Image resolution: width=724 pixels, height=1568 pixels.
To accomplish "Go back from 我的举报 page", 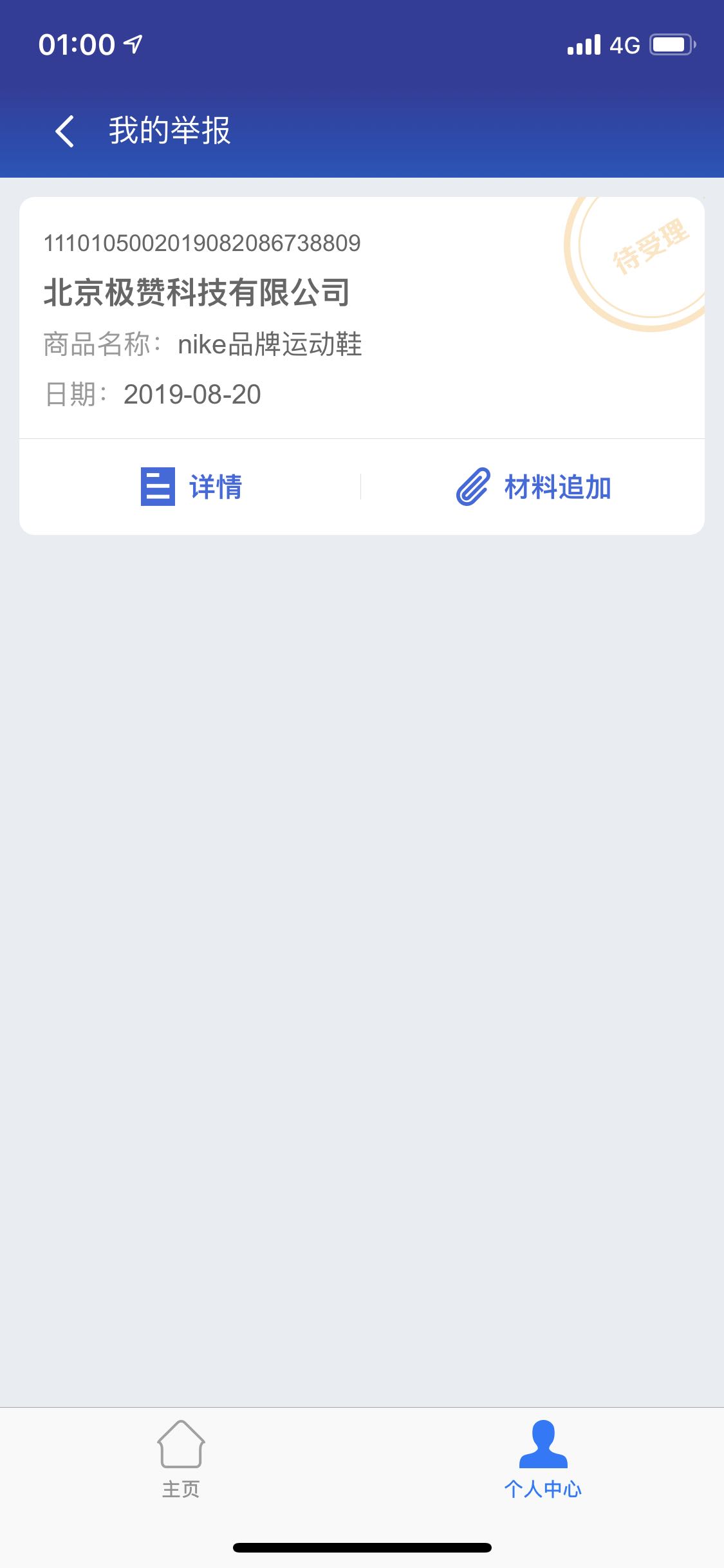I will click(x=64, y=131).
